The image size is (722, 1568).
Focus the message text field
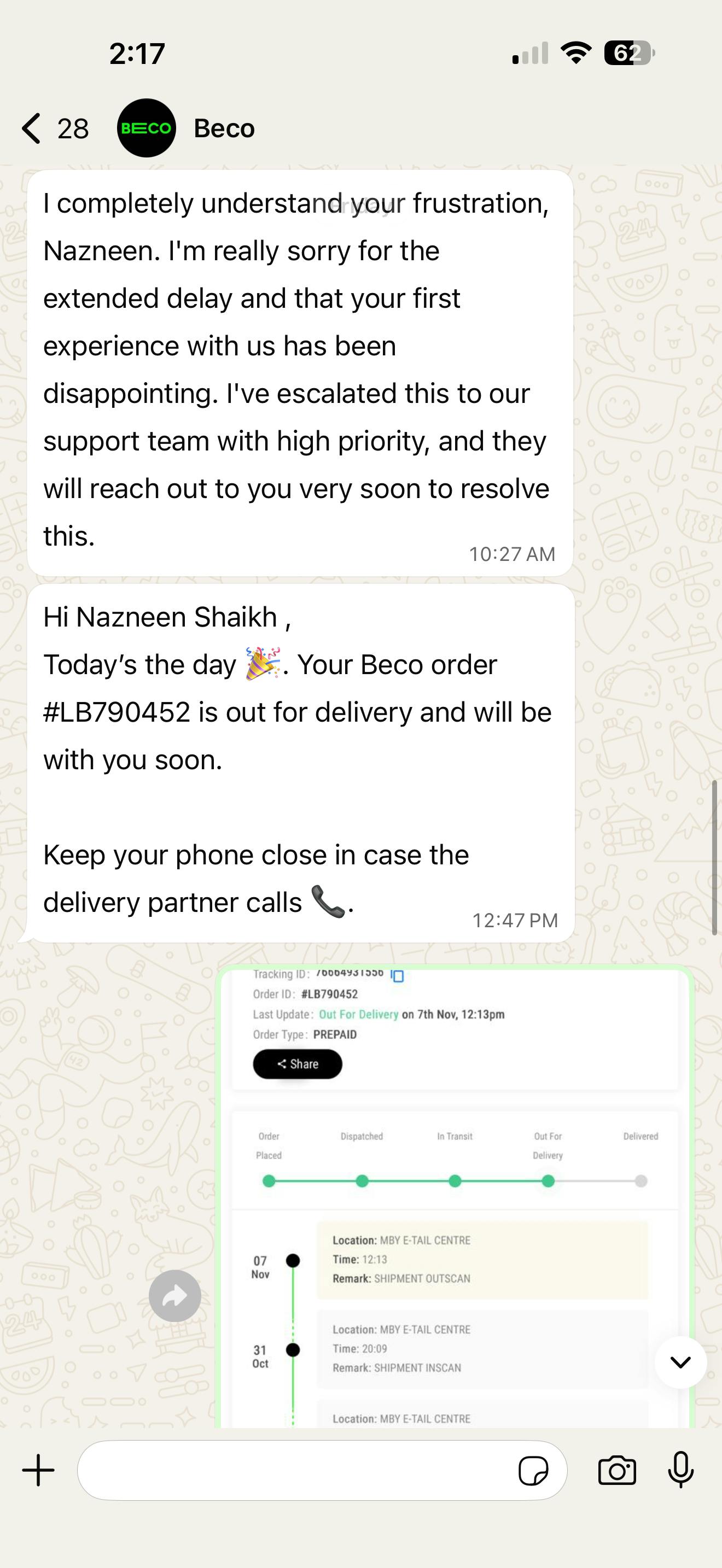[292, 1470]
